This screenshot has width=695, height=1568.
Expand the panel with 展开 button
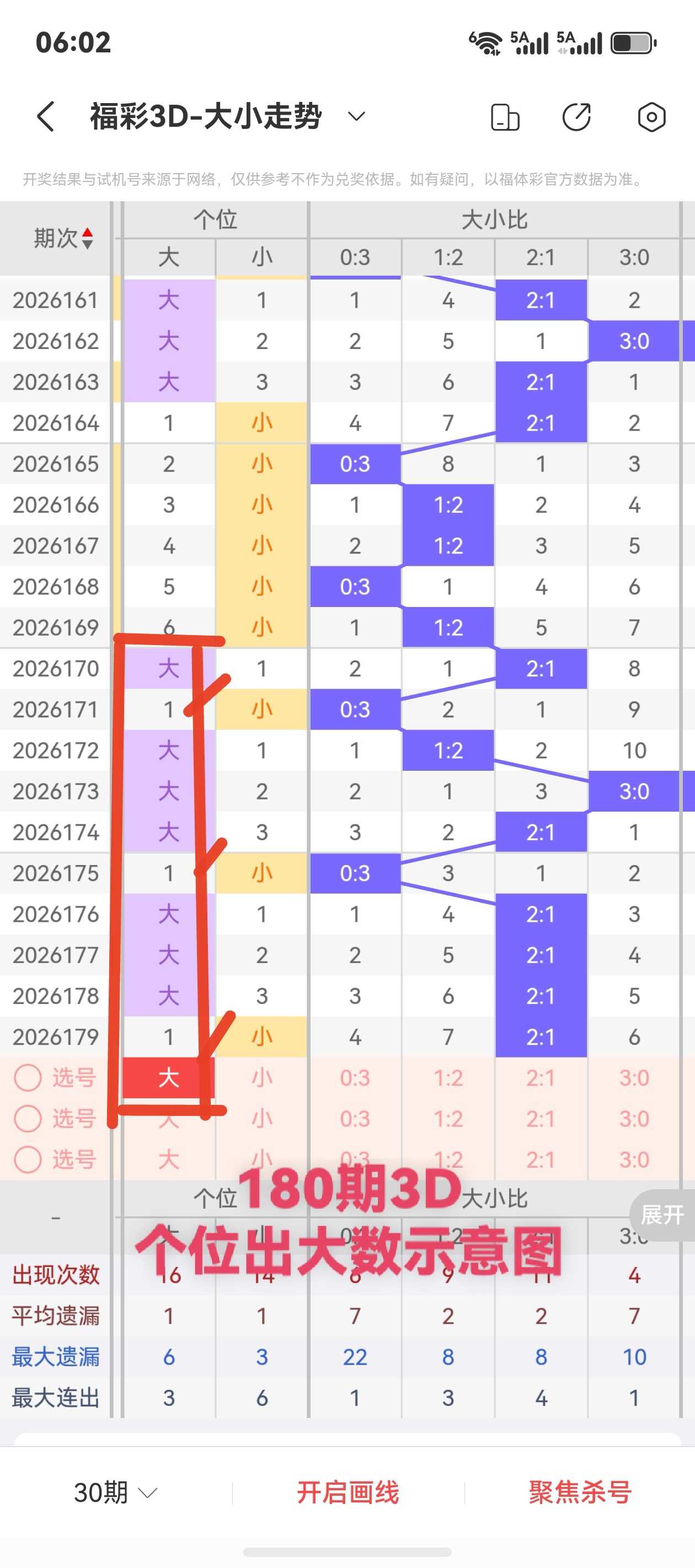[x=662, y=1215]
